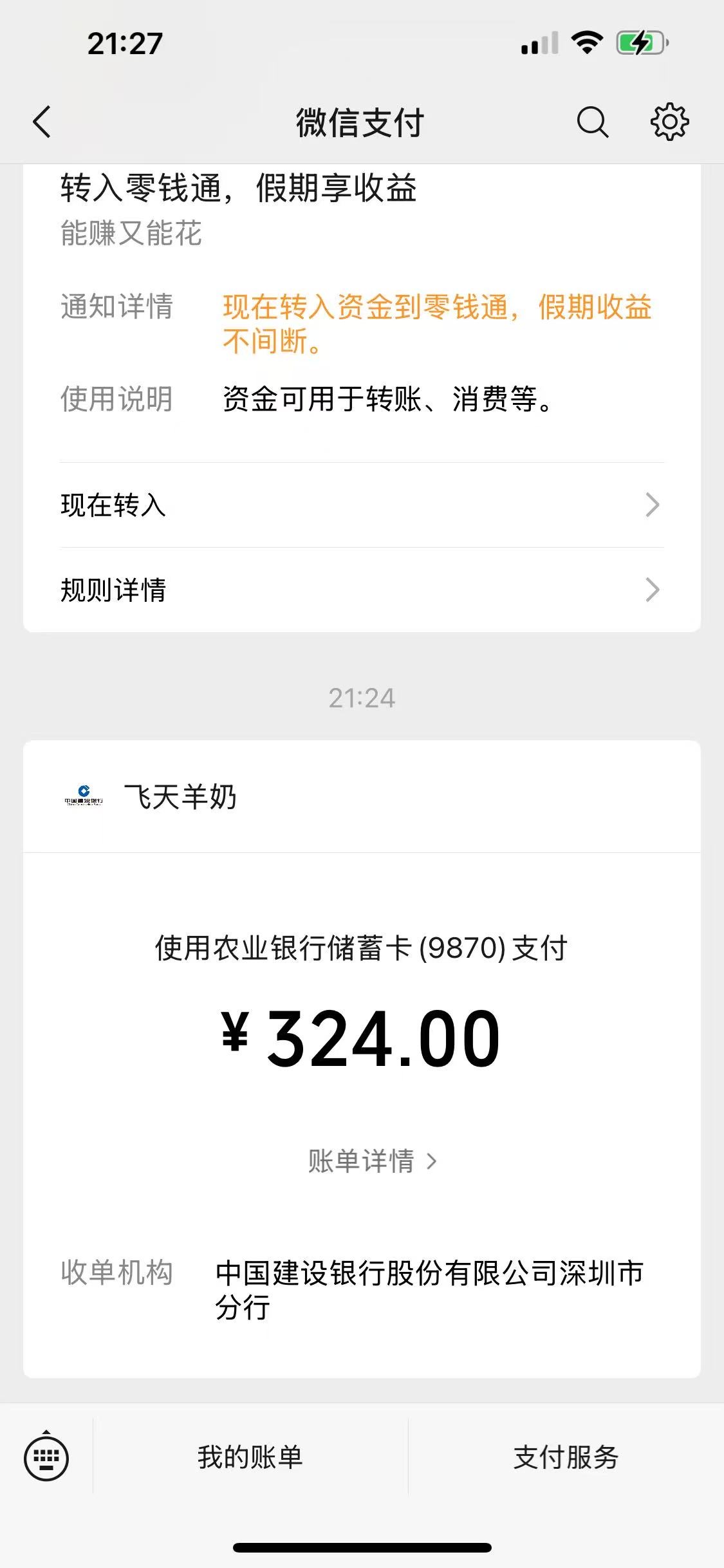Open 账单详情 for the ¥324.00 payment
Viewport: 724px width, 1568px height.
(x=372, y=1161)
